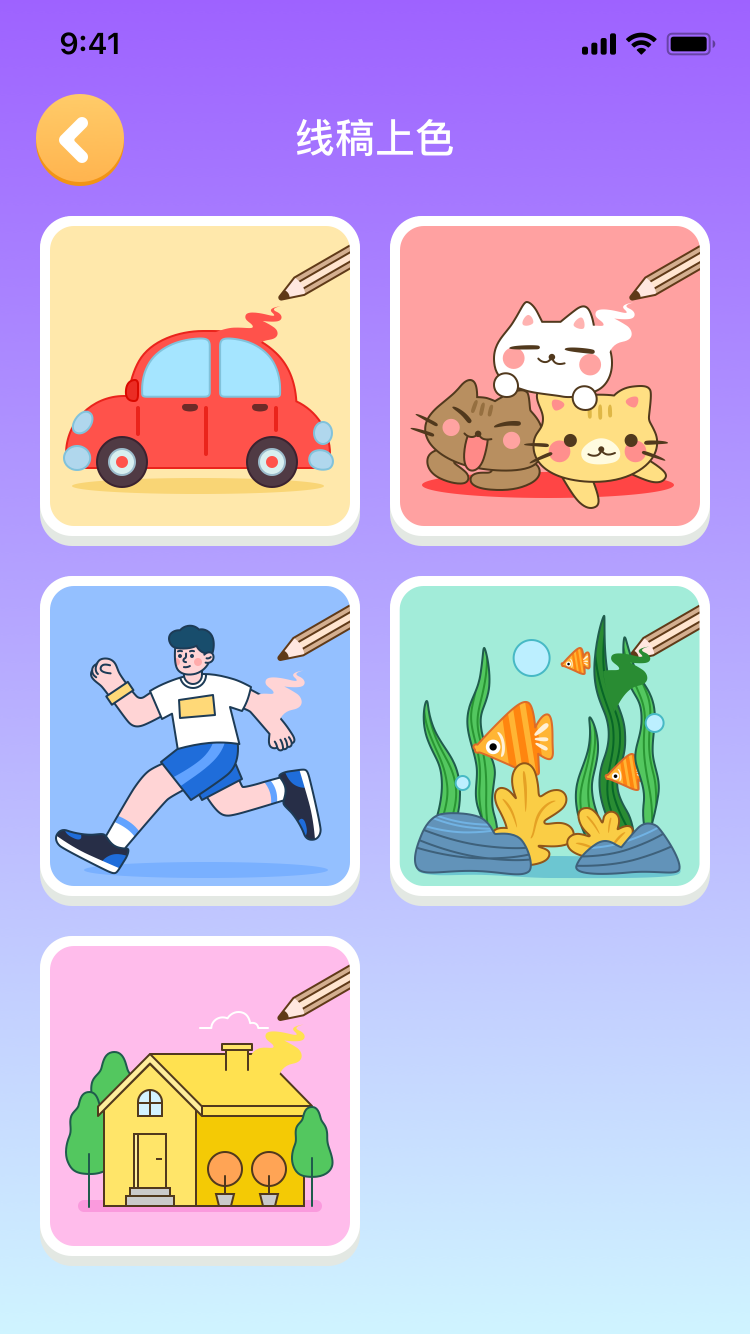Tap the cellular signal icon
Screen dimensions: 750x1334
(597, 44)
